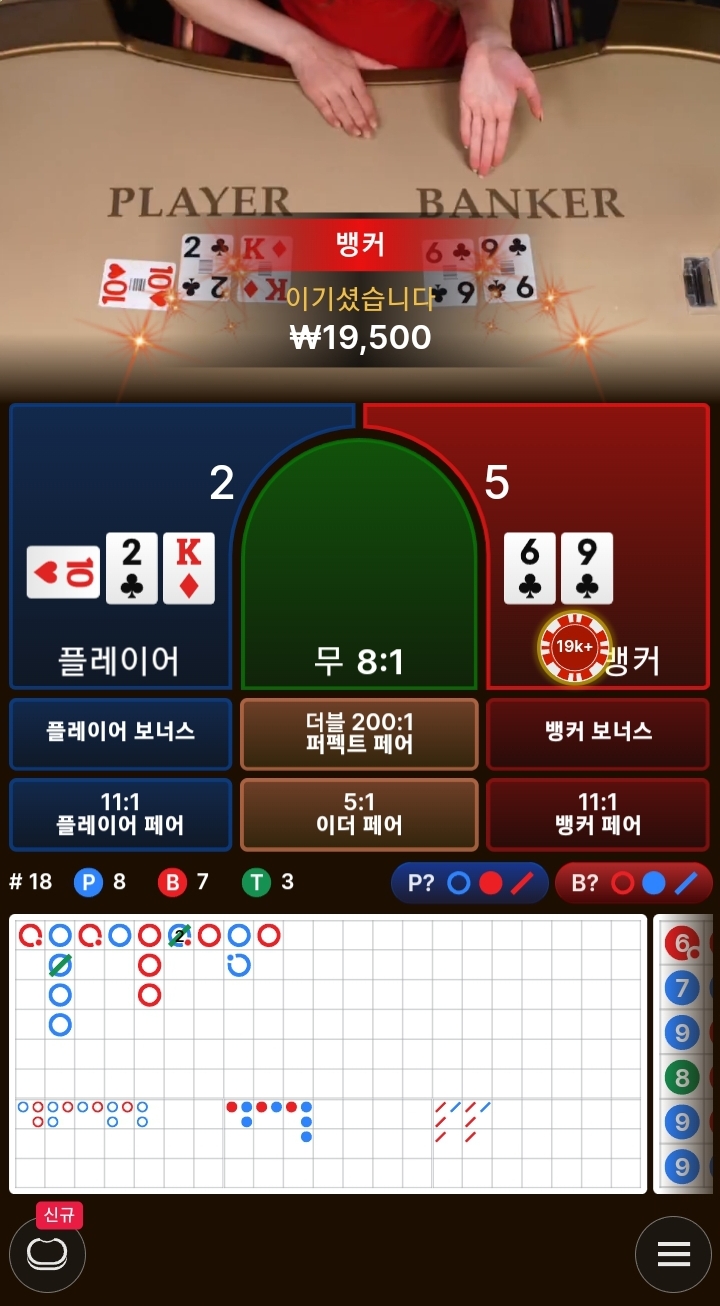Bet on 5:1 이더 페어
Viewport: 720px width, 1306px height.
pos(359,814)
